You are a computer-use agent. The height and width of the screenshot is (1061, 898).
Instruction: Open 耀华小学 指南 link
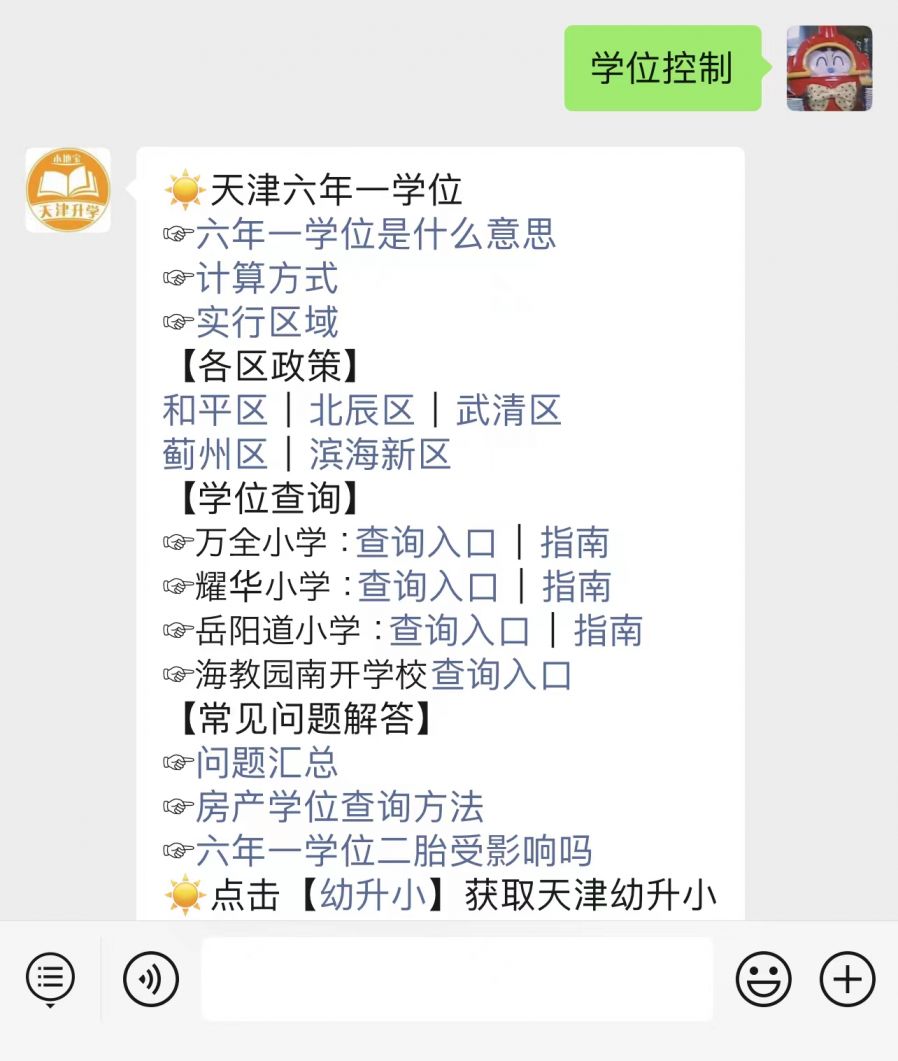(576, 586)
